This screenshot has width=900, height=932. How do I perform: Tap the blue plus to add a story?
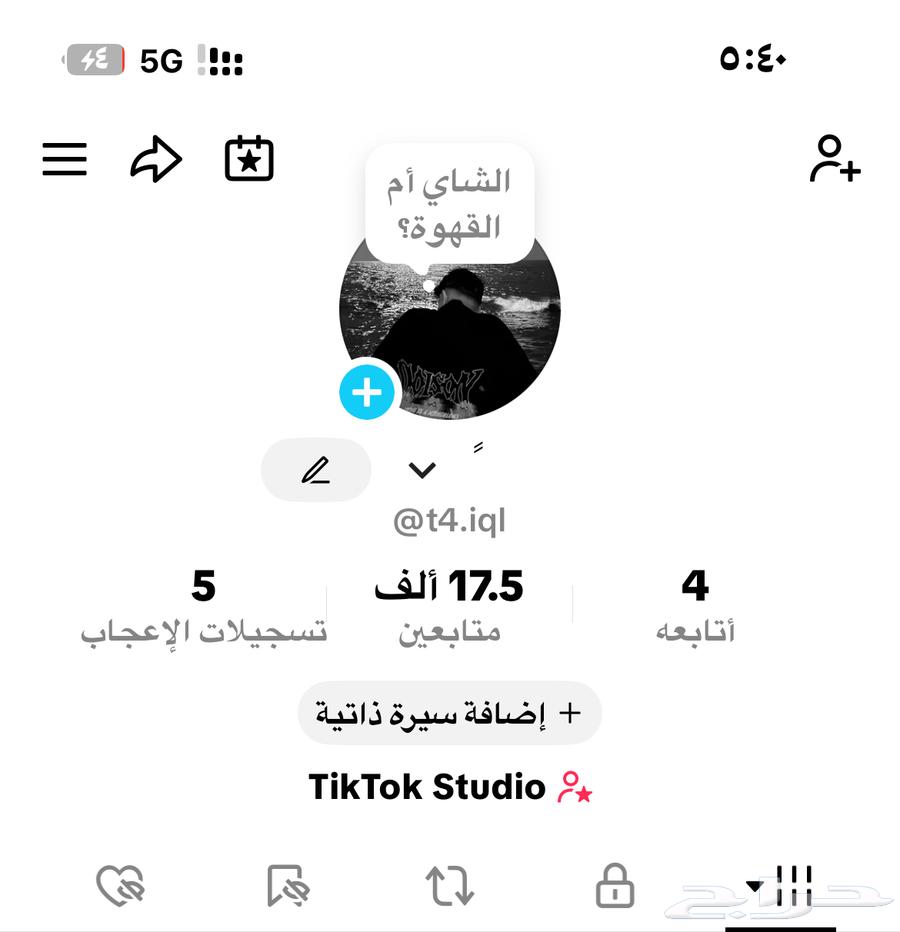pyautogui.click(x=366, y=392)
